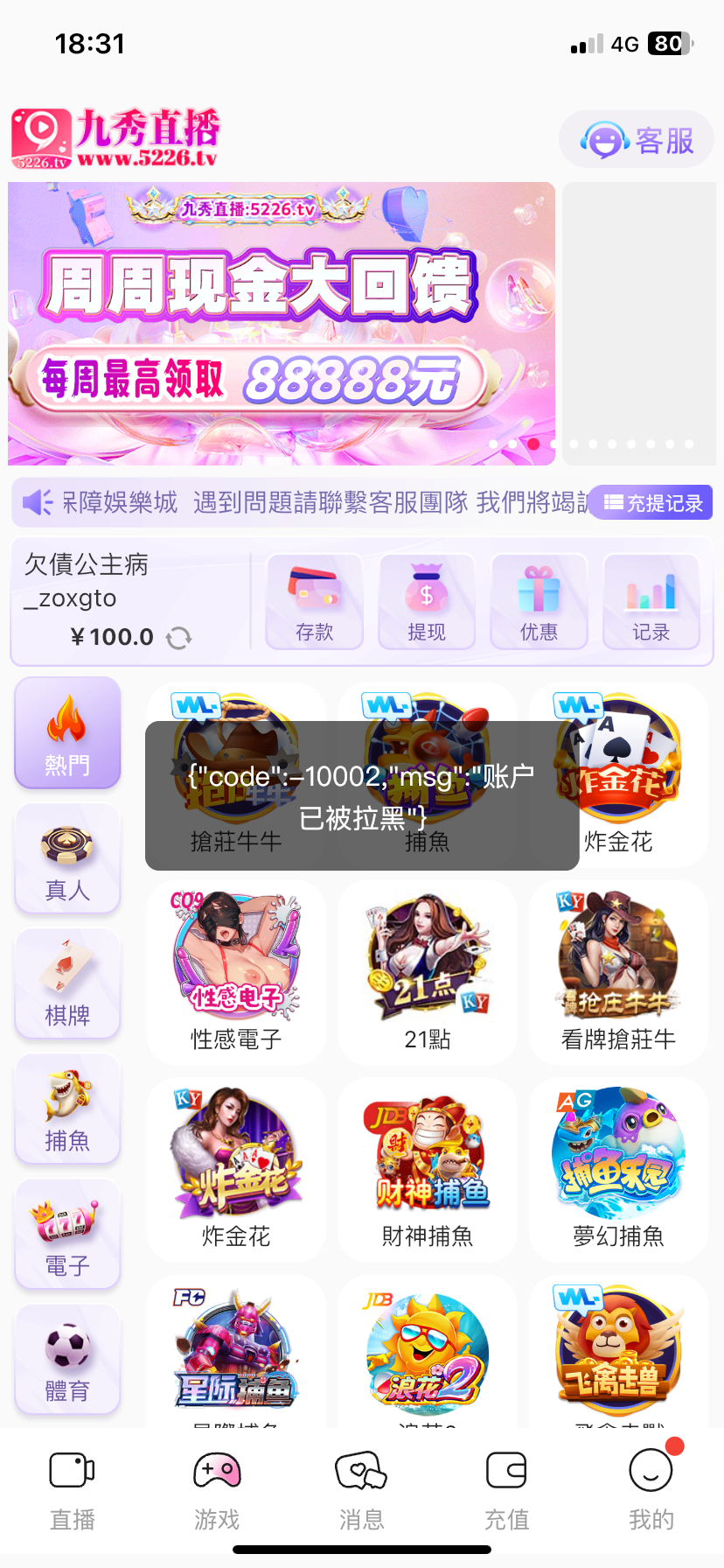
Task: Open 充提记录 records
Action: point(652,502)
